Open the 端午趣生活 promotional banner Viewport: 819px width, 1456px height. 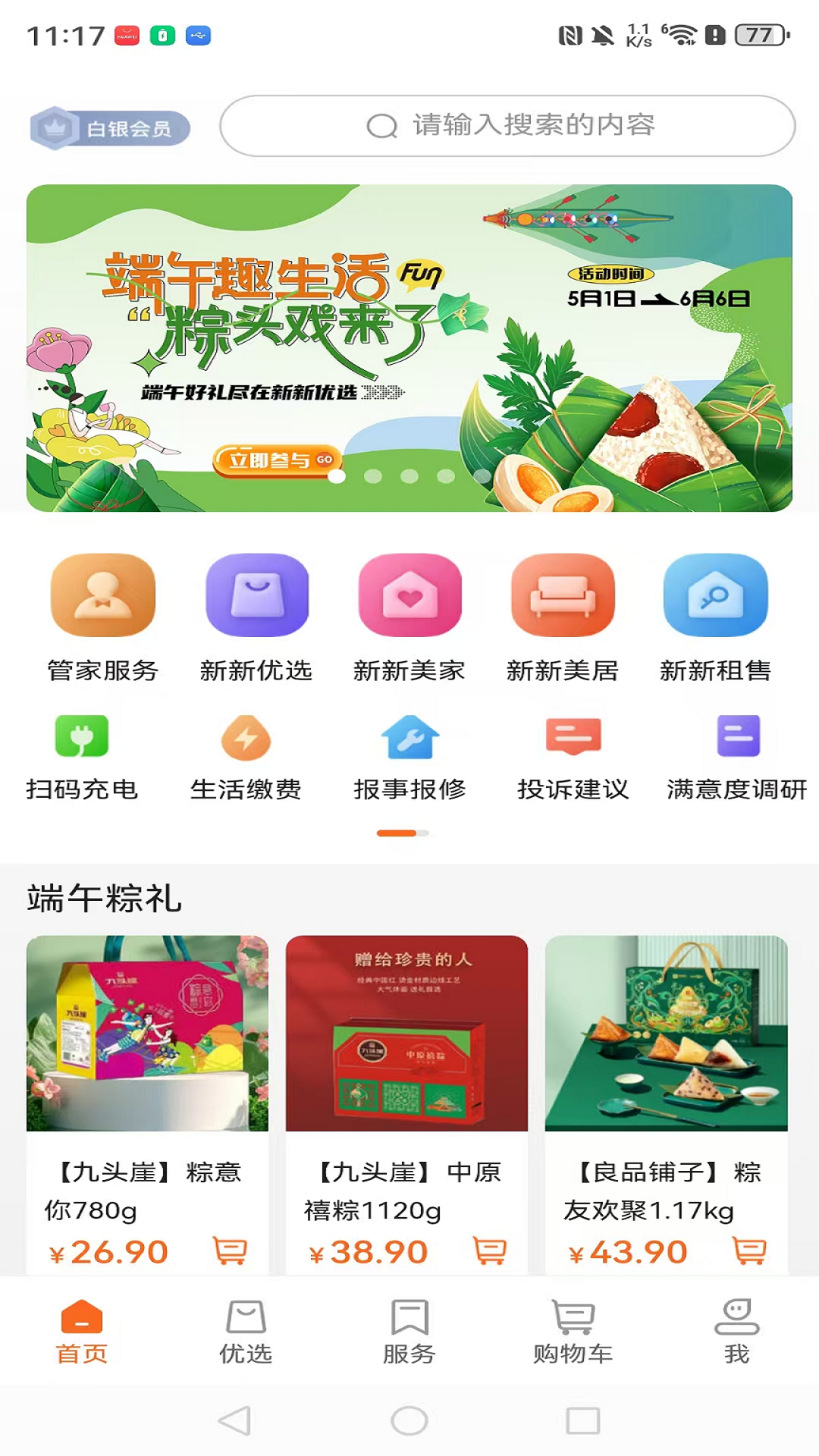tap(409, 347)
